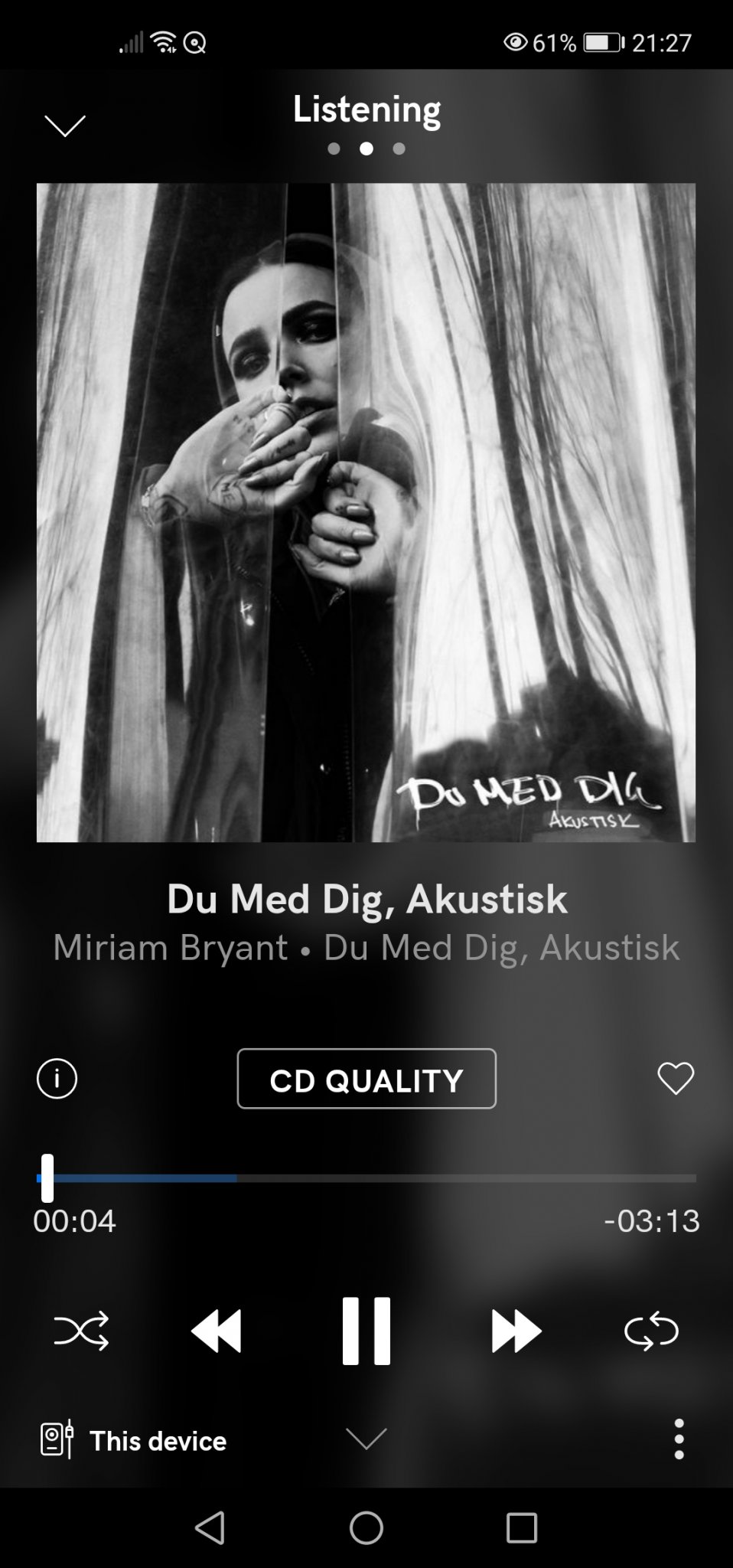This screenshot has width=733, height=1568.
Task: Open track info icon
Action: coord(57,1079)
